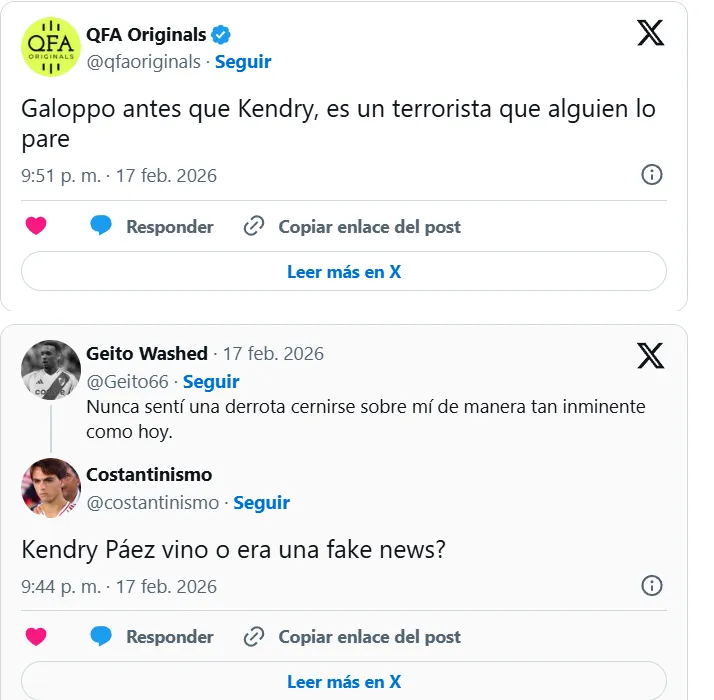The height and width of the screenshot is (700, 714).
Task: Follow Geito Washed via Seguir
Action: 211,381
